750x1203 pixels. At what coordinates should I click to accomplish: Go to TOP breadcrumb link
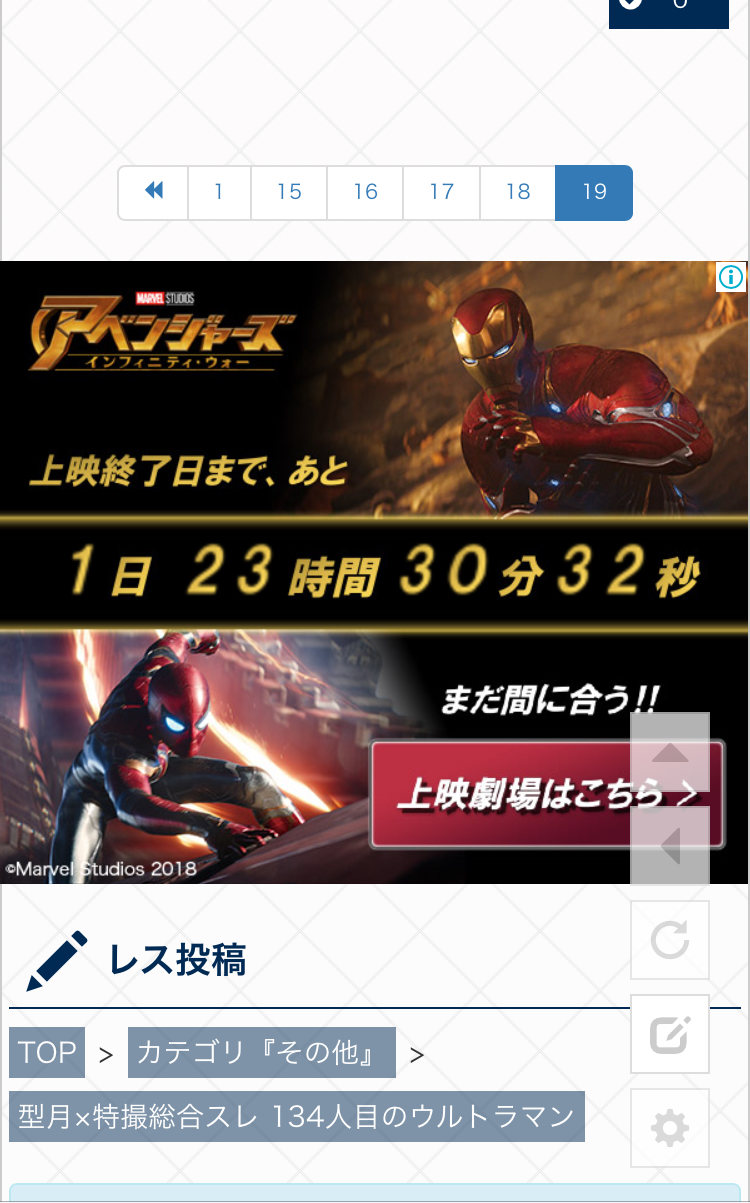point(47,1052)
